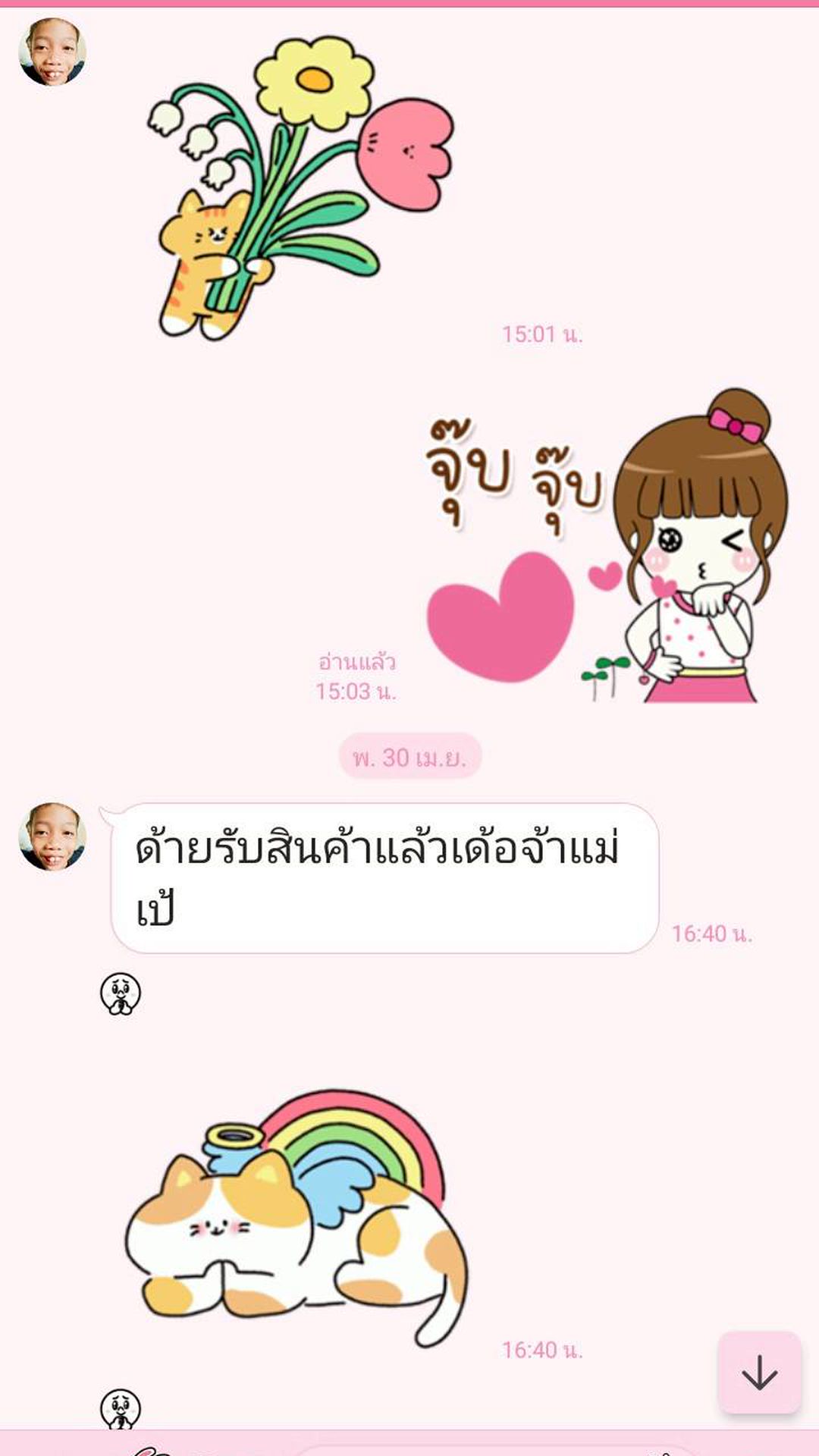Viewport: 819px width, 1456px height.
Task: Tap the reaction icon under the text message
Action: tap(121, 994)
